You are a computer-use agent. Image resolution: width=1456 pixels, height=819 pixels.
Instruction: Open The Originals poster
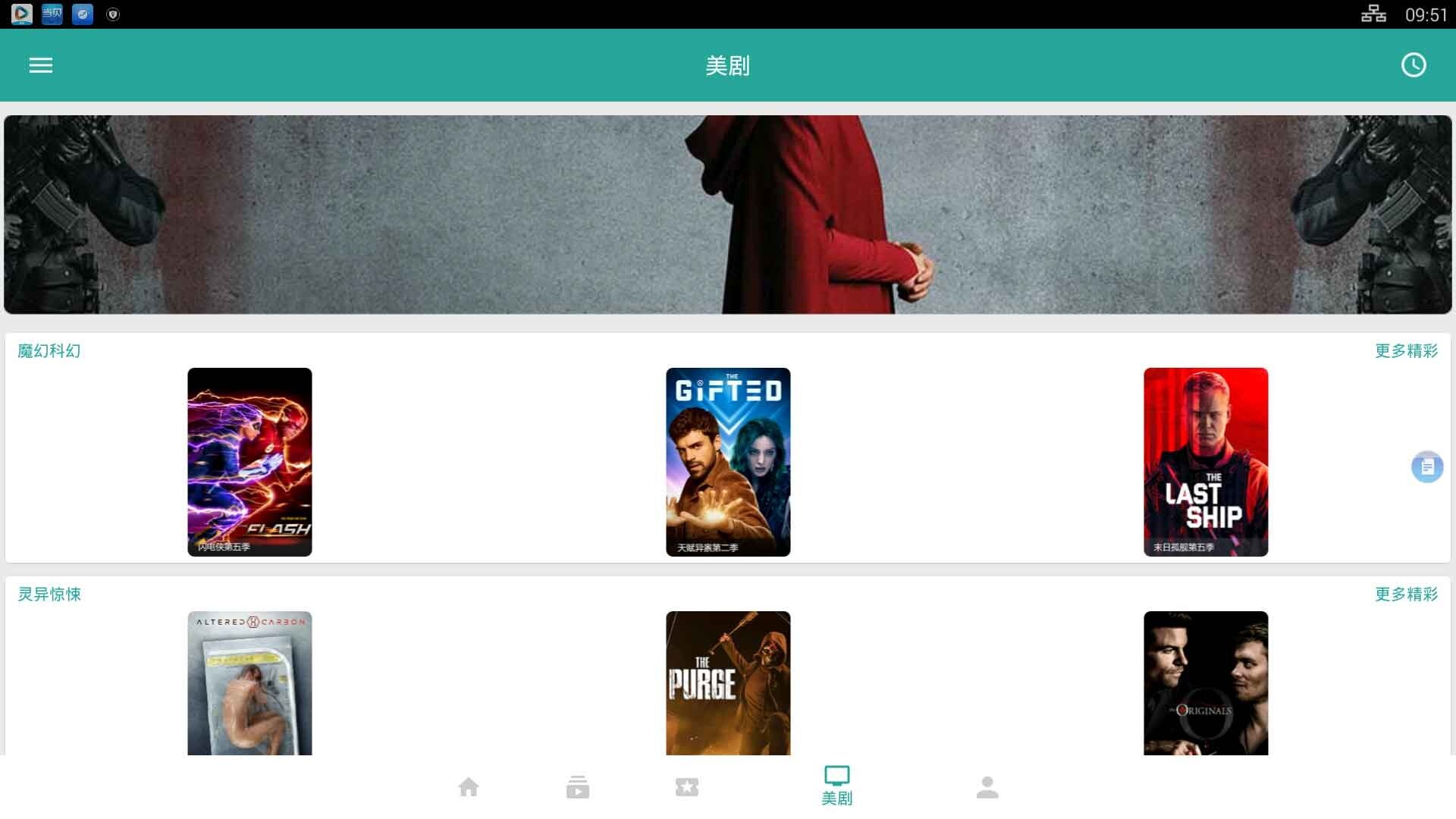pos(1206,682)
